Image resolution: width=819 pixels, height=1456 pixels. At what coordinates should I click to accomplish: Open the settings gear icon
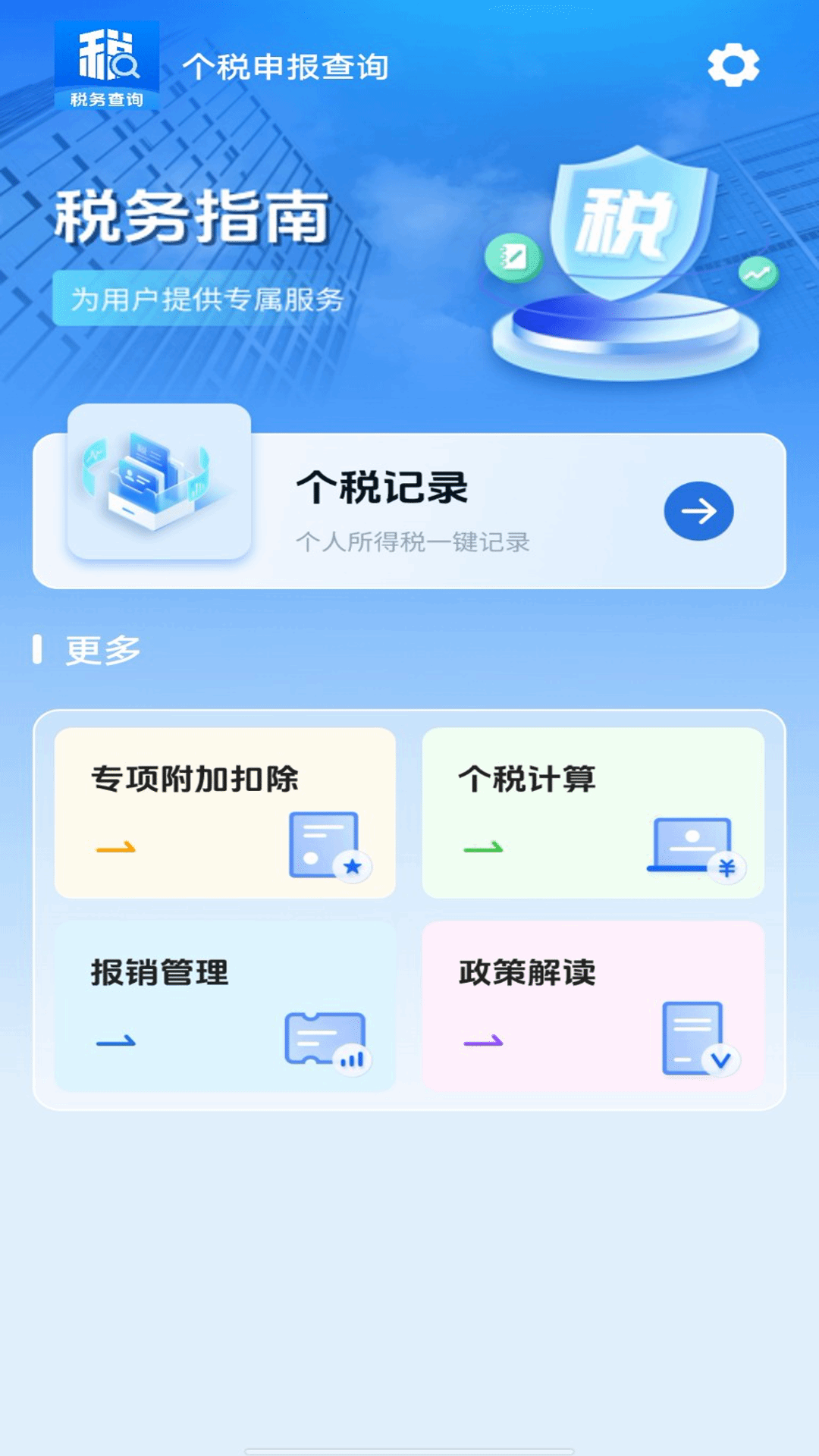point(733,65)
